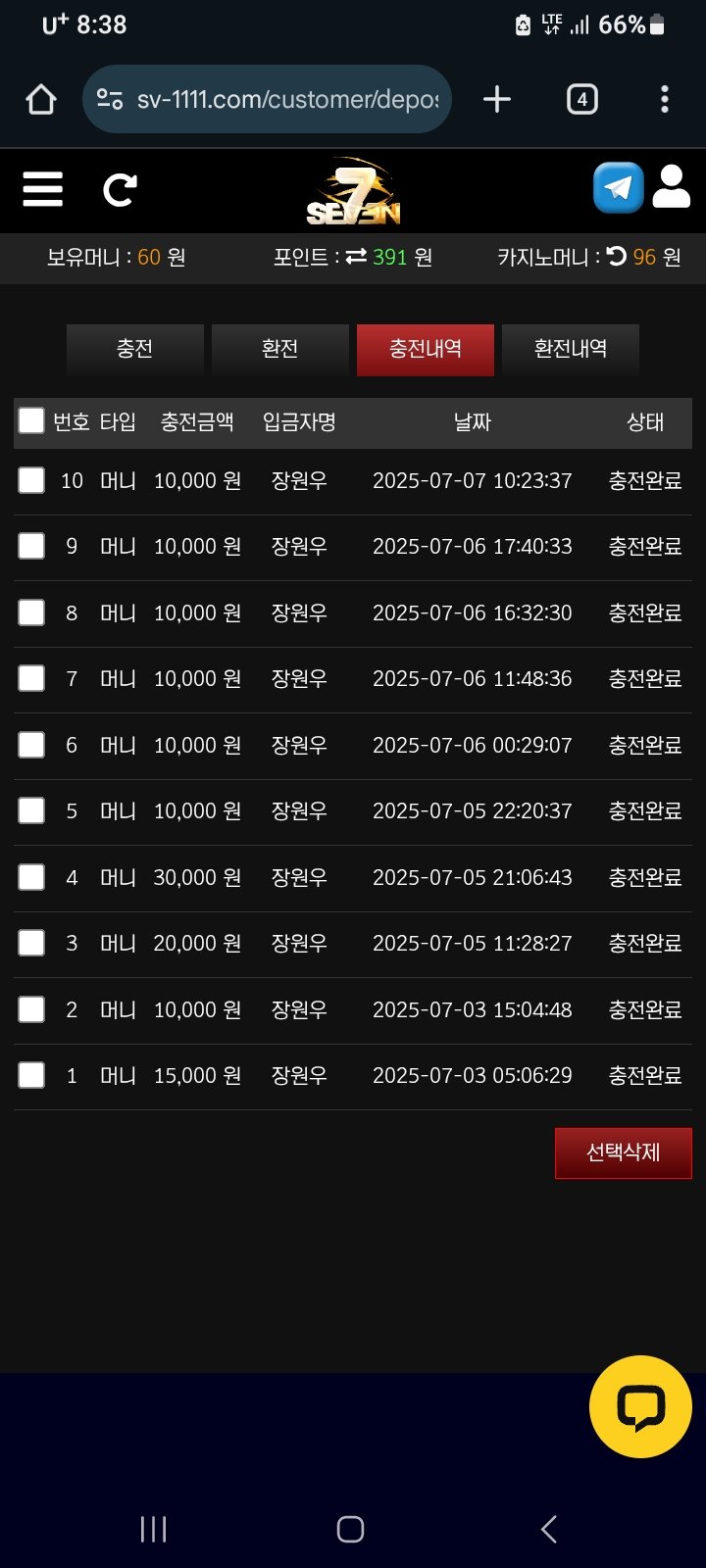Open the yellow live chat bubble
This screenshot has width=706, height=1568.
(640, 1406)
